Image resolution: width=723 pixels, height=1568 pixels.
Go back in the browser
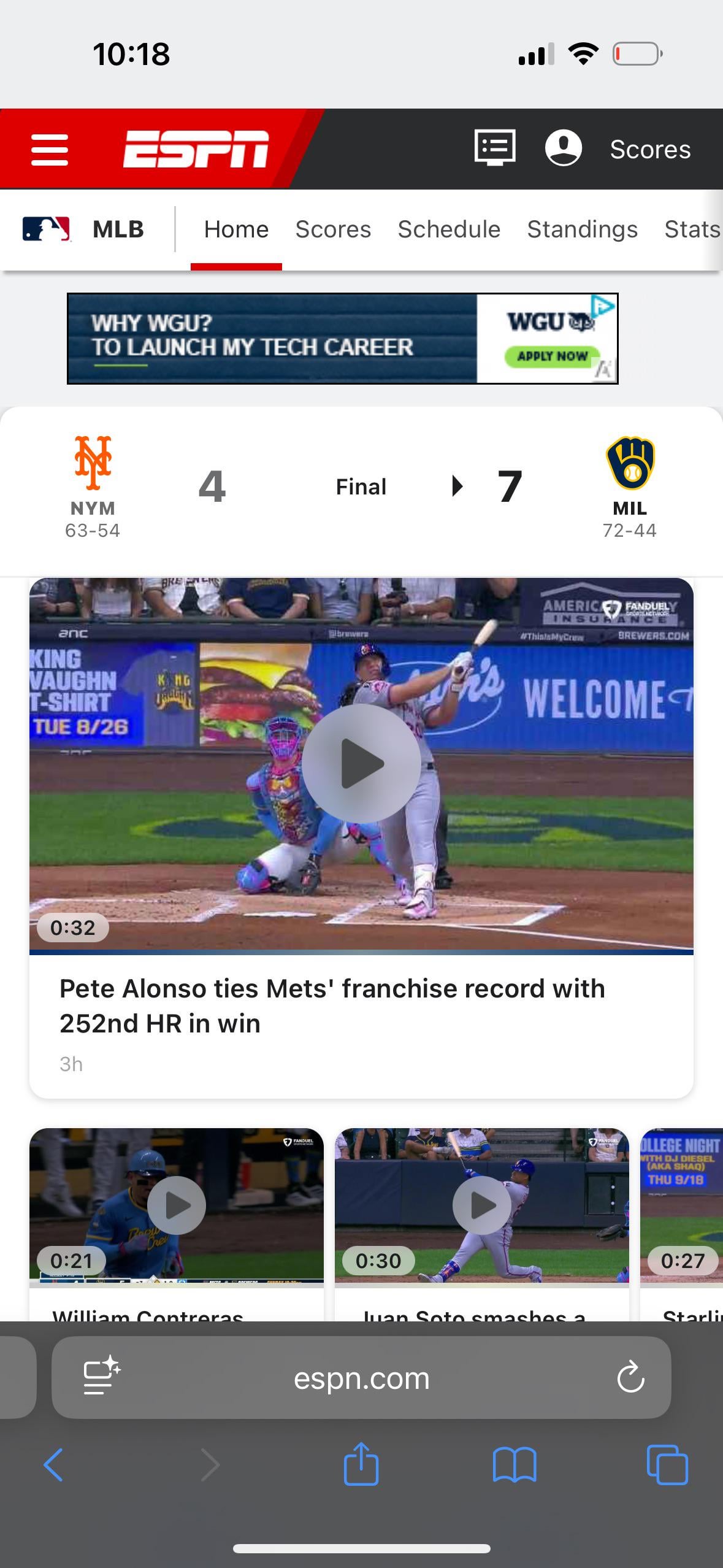[53, 1465]
